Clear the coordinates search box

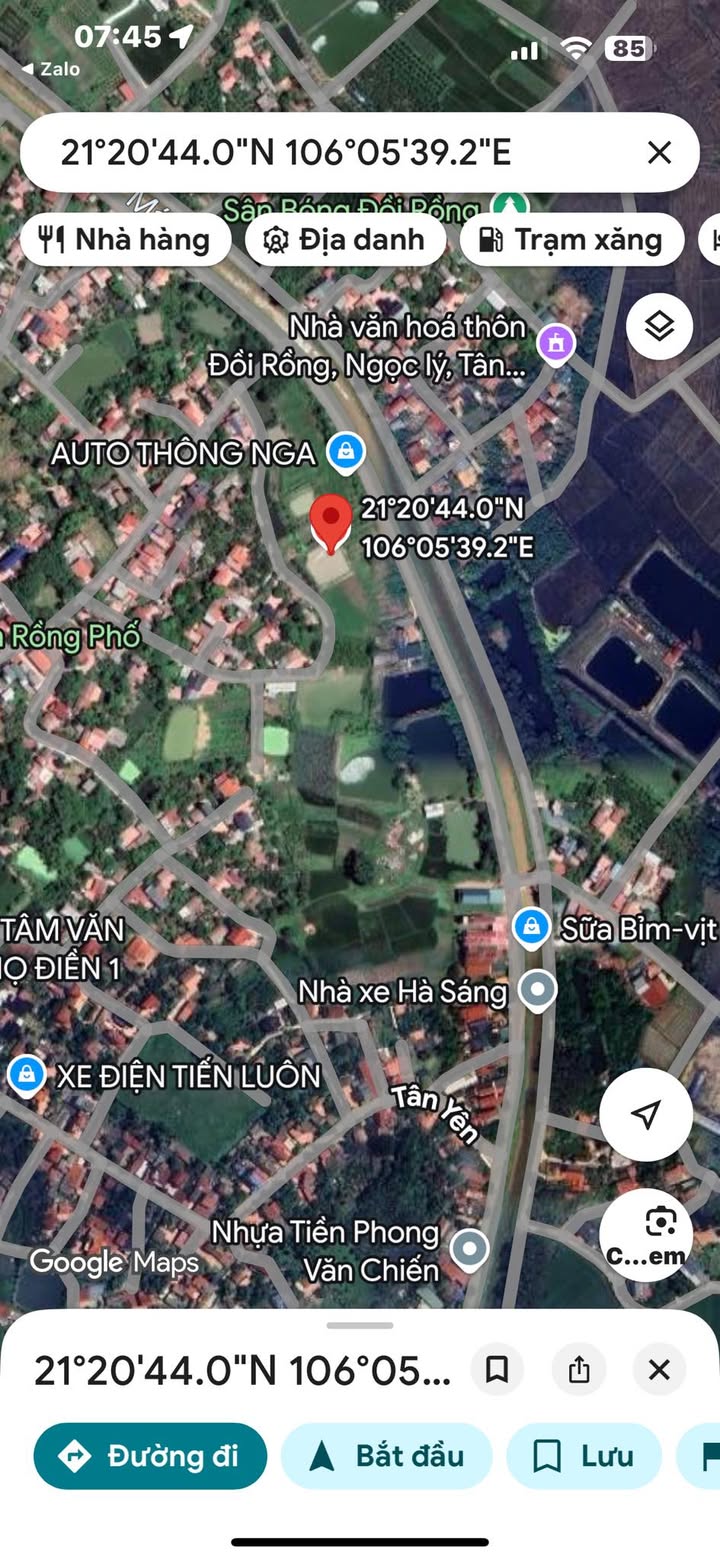coord(659,153)
